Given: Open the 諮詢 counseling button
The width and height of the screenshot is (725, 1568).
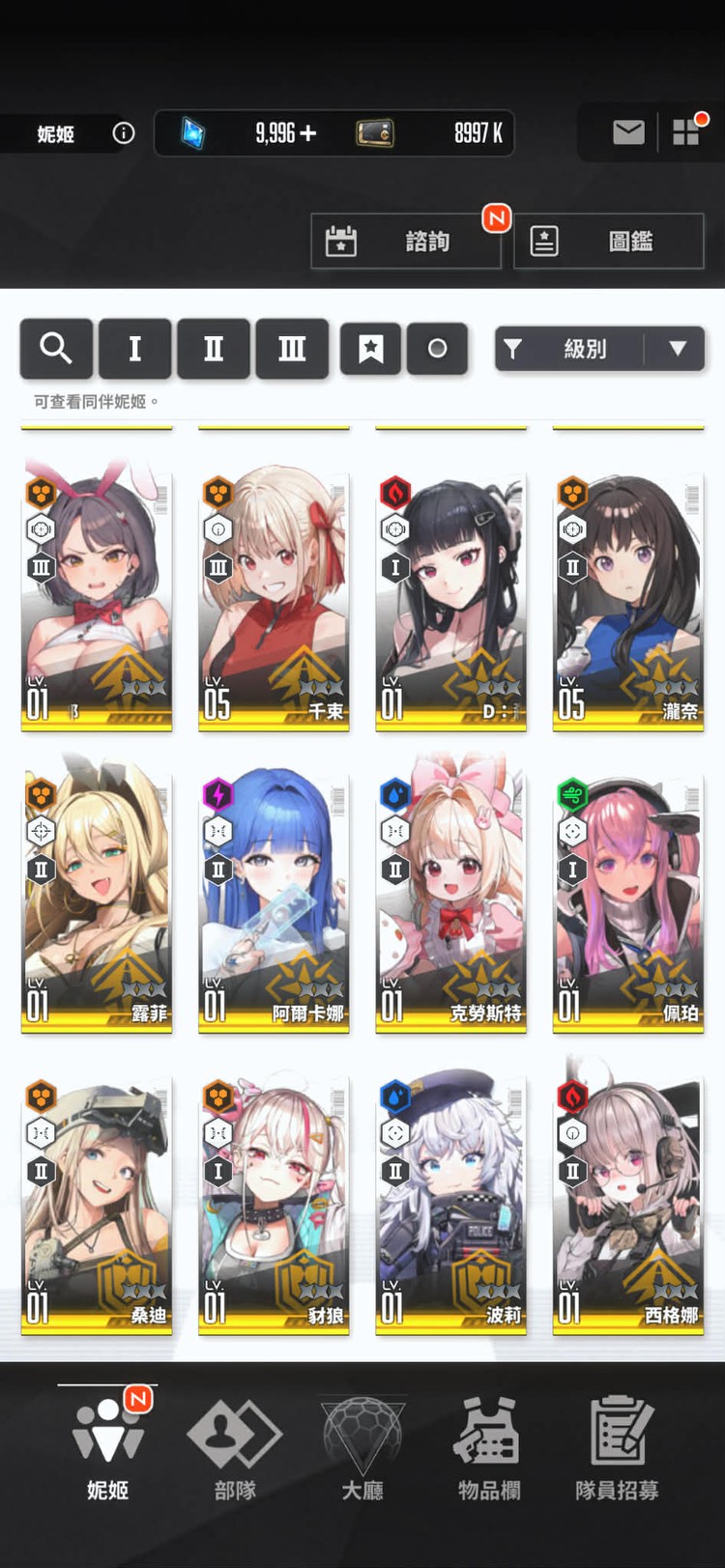Looking at the screenshot, I should [406, 242].
